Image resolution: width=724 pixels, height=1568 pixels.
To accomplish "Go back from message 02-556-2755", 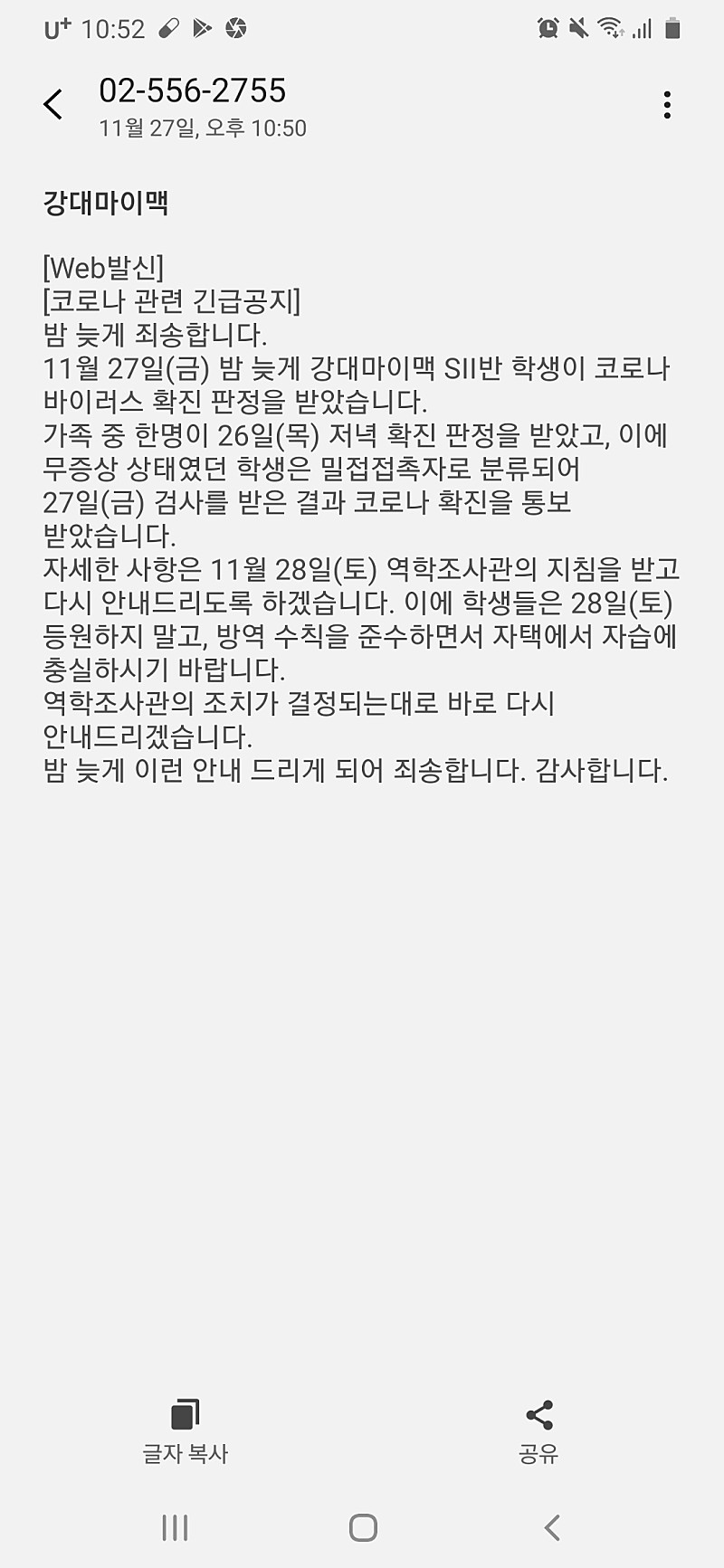I will point(53,105).
